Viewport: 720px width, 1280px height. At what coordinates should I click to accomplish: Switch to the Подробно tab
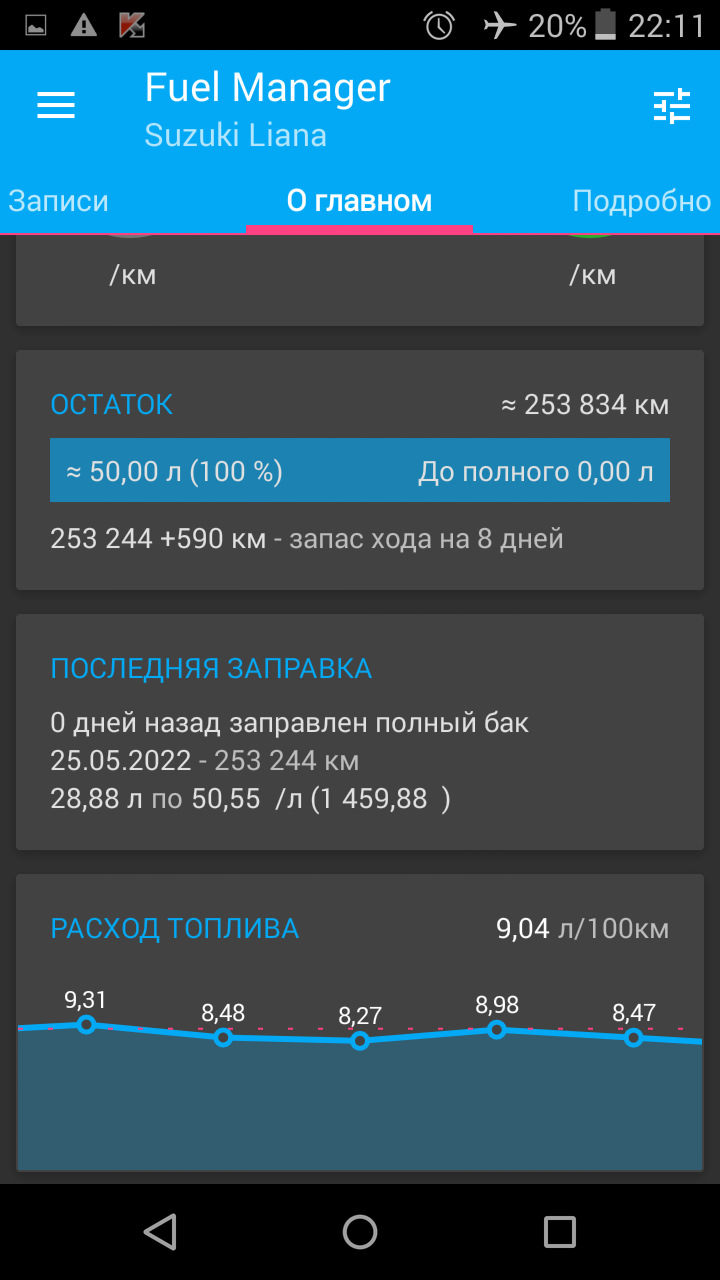click(x=641, y=201)
